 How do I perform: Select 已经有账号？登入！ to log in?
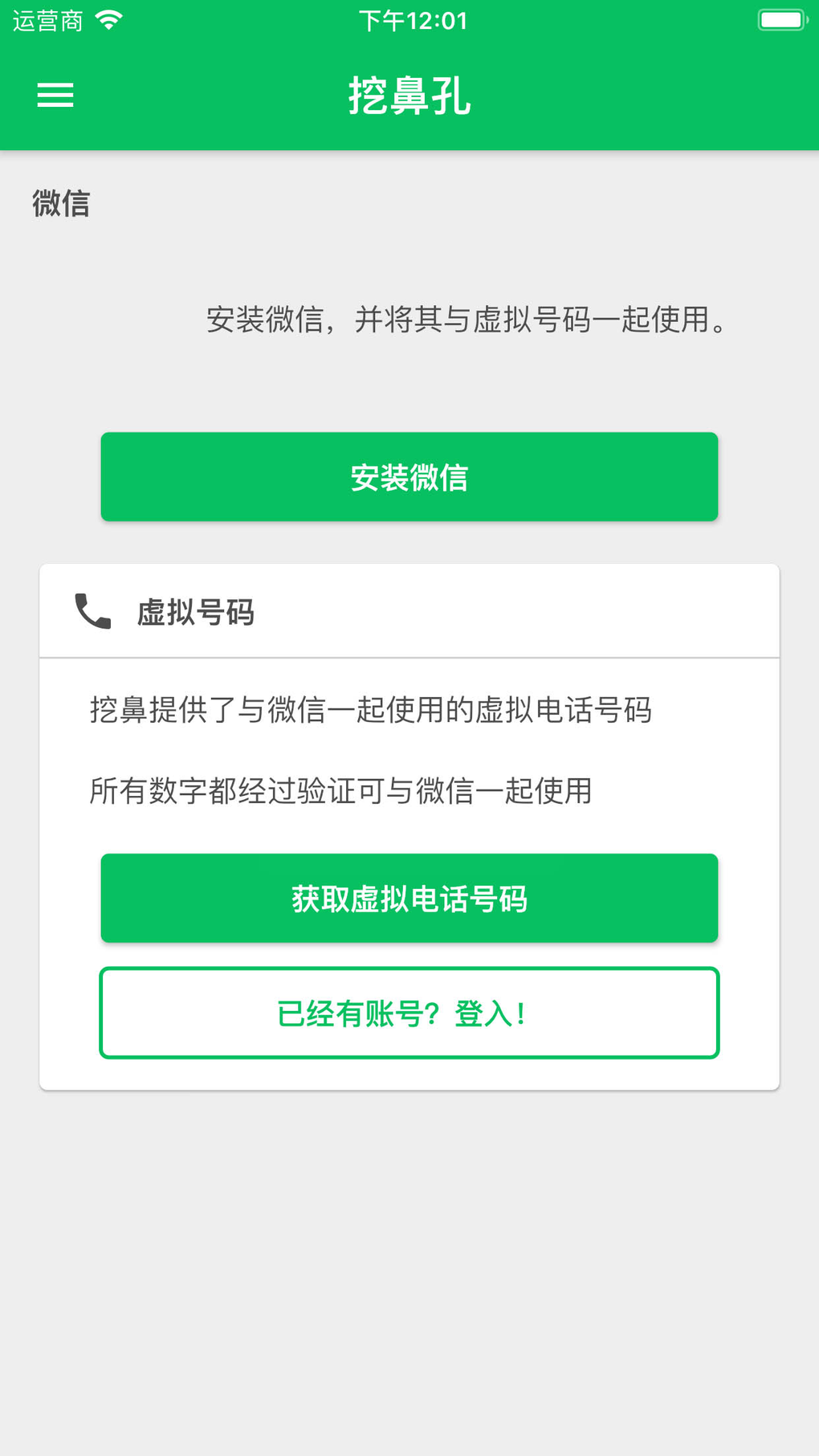coord(409,1013)
